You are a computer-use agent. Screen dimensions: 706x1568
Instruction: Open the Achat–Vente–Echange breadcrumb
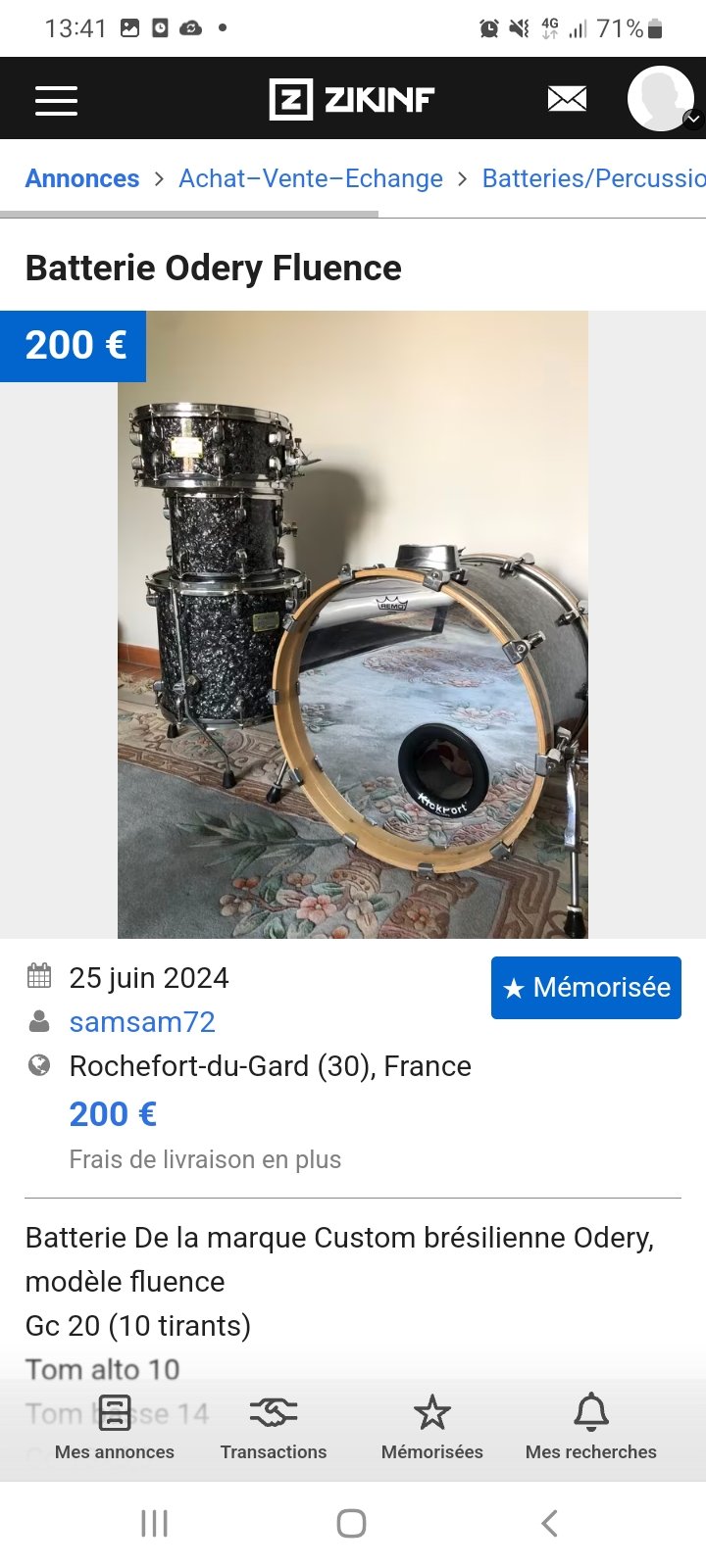(x=311, y=178)
